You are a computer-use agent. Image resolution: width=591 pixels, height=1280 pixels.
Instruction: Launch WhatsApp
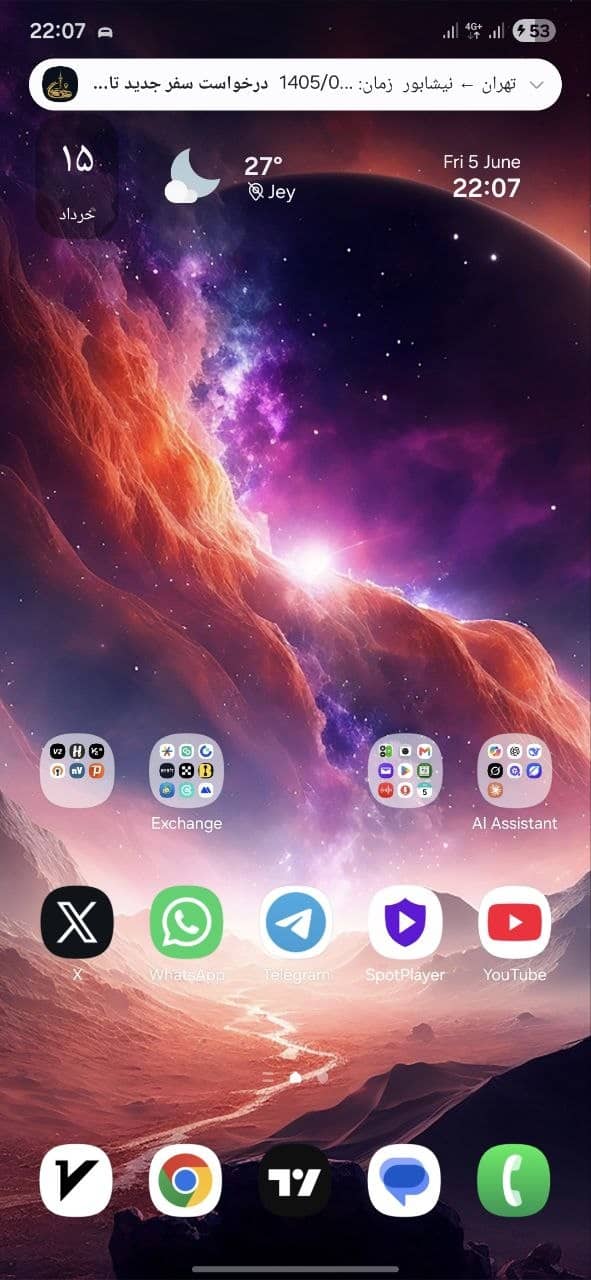point(186,922)
